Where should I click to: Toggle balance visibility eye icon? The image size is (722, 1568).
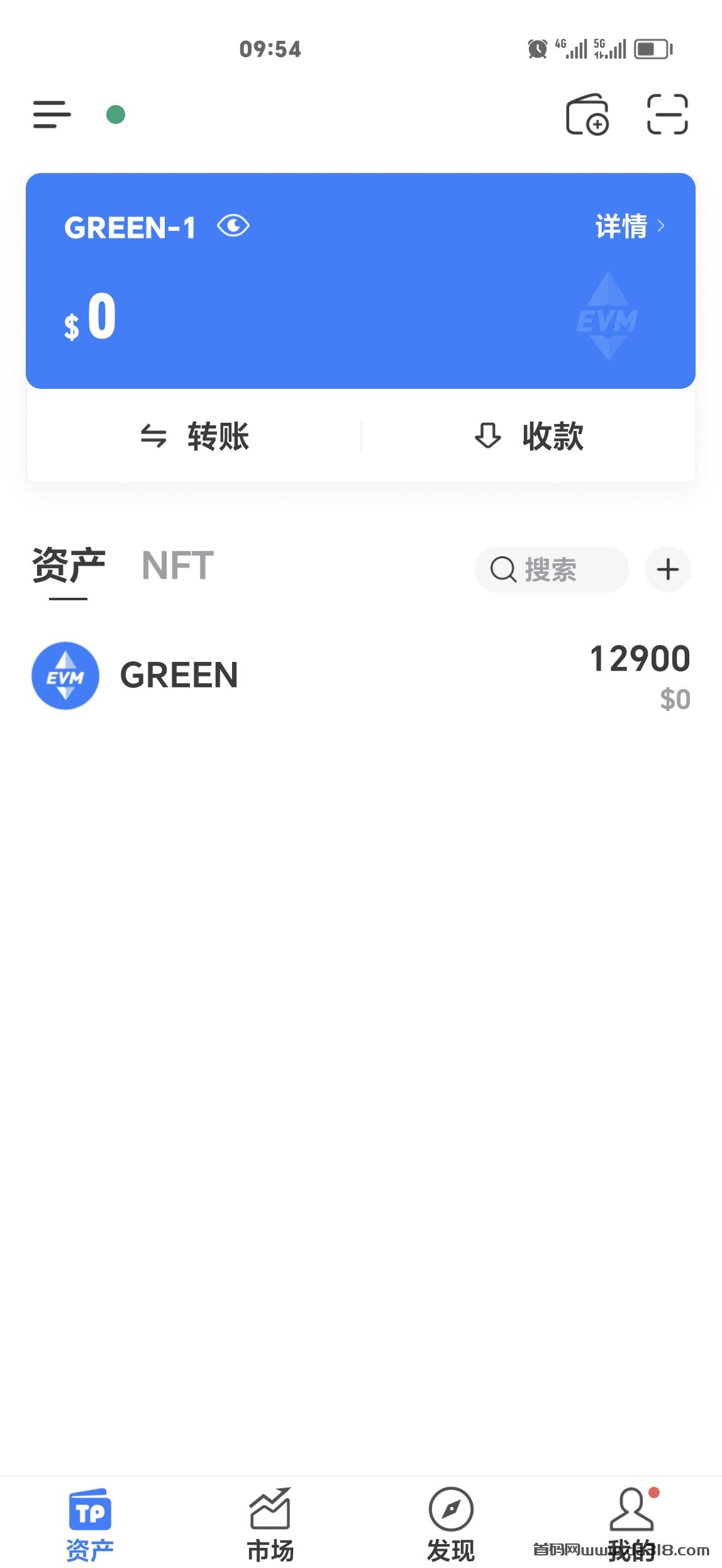(x=233, y=226)
